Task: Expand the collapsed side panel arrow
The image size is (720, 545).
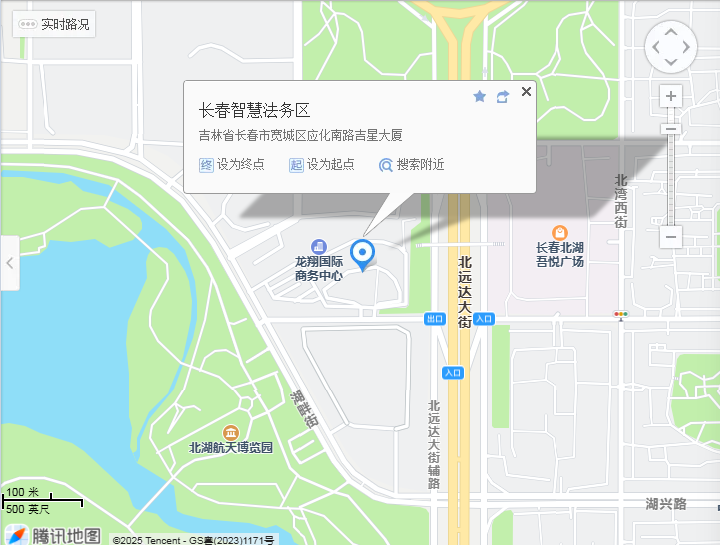Action: pyautogui.click(x=10, y=263)
